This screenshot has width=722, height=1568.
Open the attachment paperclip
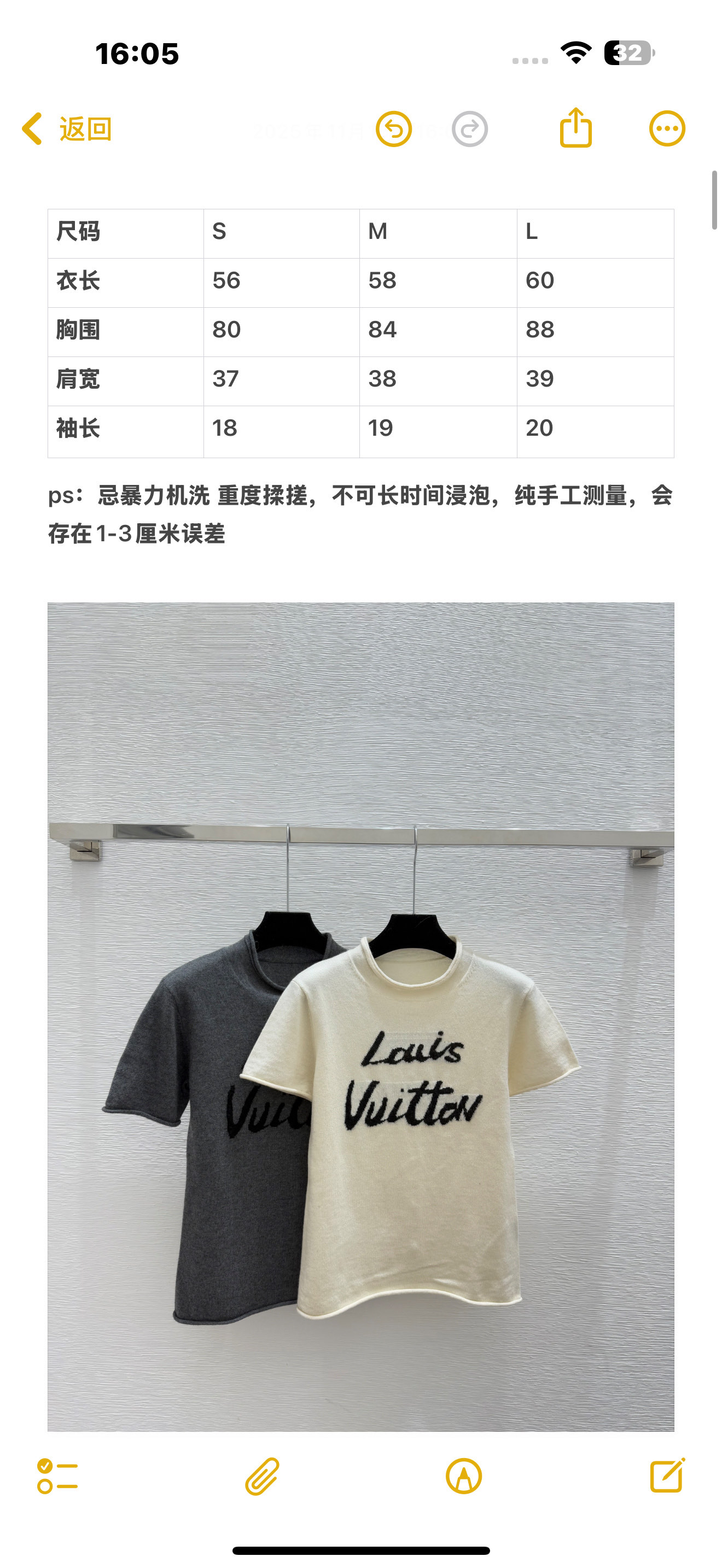pyautogui.click(x=263, y=1476)
